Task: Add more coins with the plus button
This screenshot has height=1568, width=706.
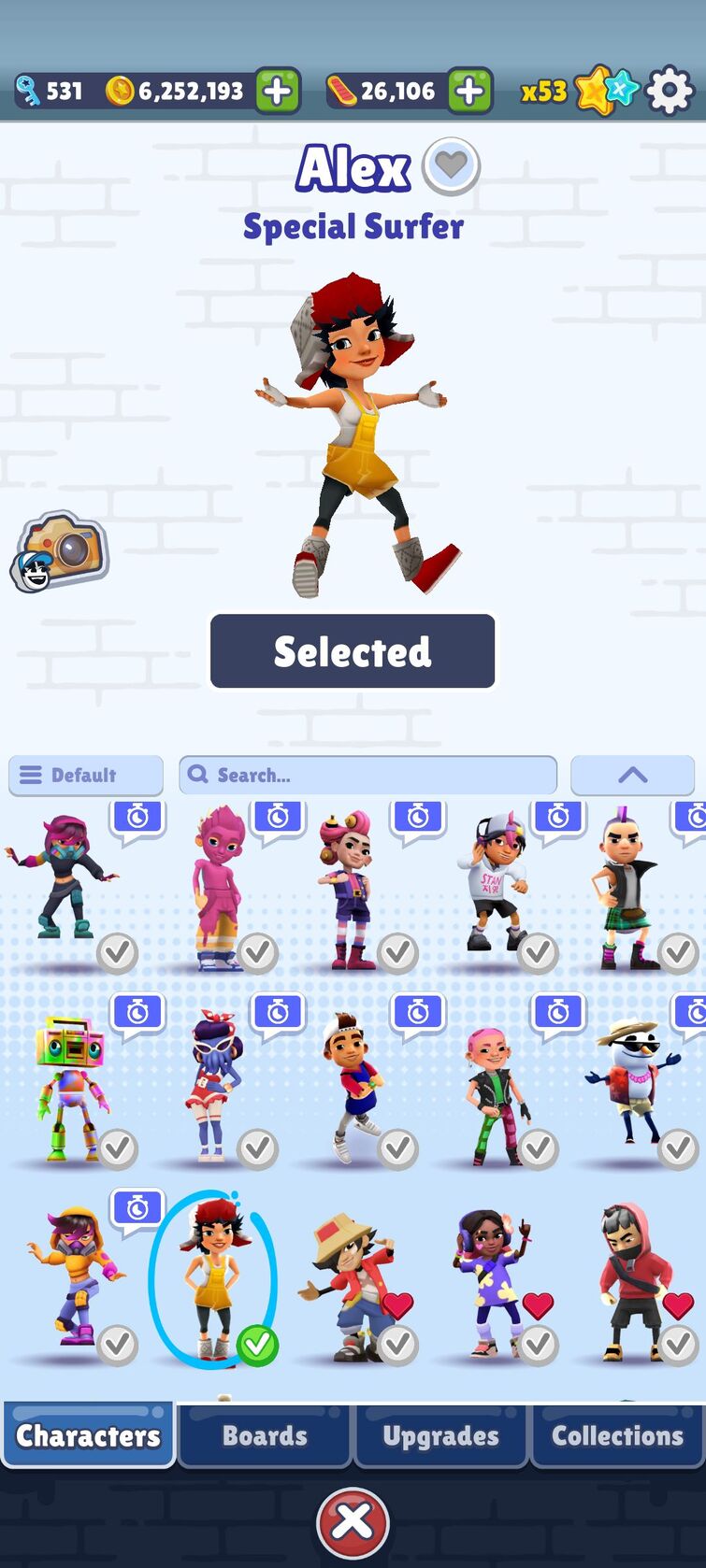Action: (277, 91)
